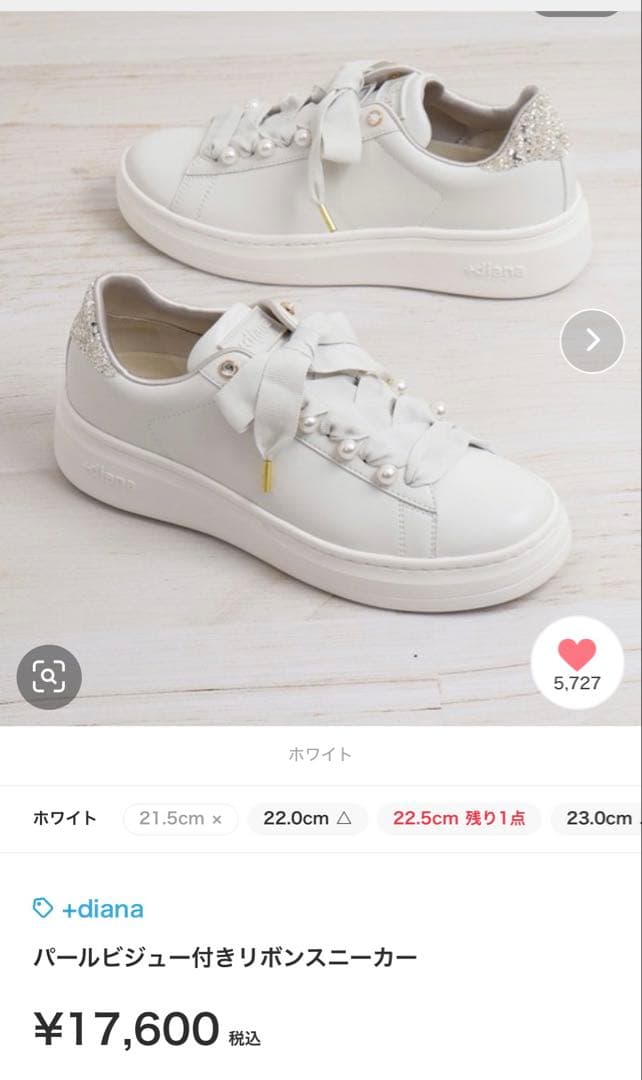Select the sold-out 21.5cm chip
The height and width of the screenshot is (1080, 642).
click(x=180, y=818)
